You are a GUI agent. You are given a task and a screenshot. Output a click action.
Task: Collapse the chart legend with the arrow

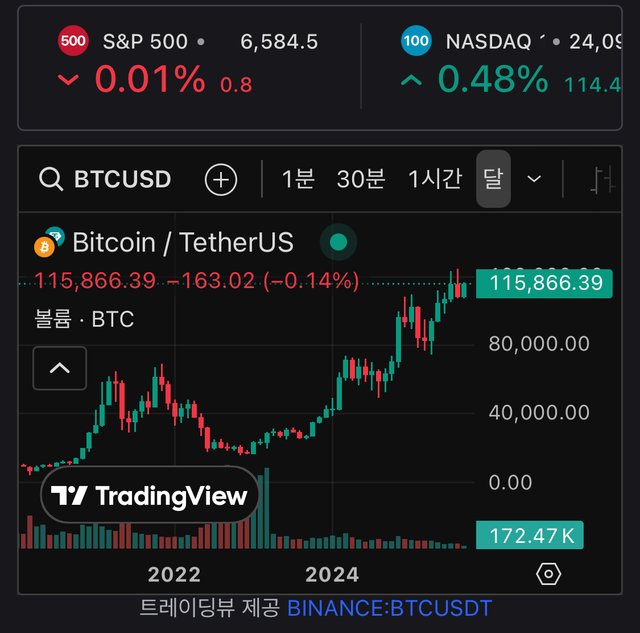point(60,368)
